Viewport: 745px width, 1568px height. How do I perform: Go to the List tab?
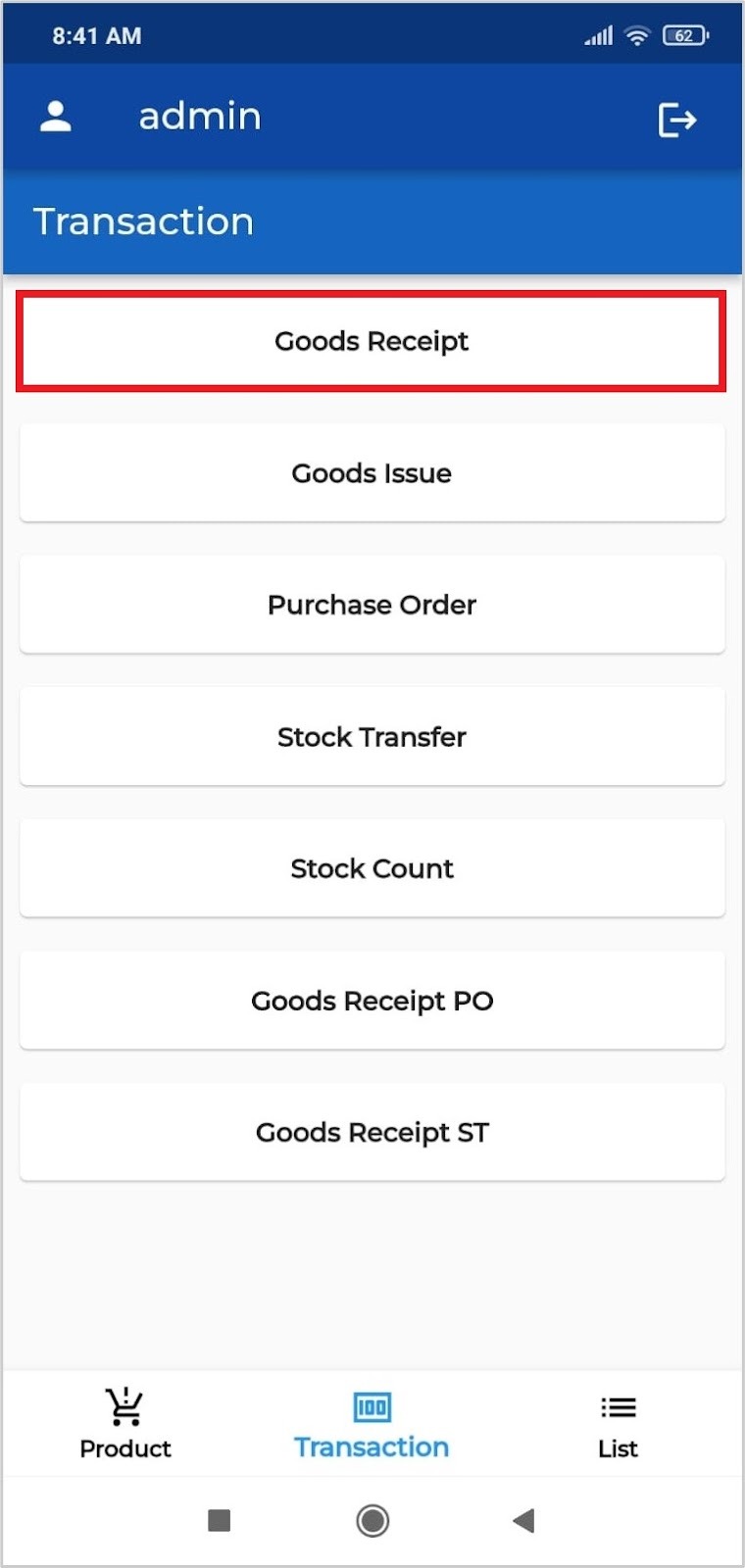point(618,1424)
